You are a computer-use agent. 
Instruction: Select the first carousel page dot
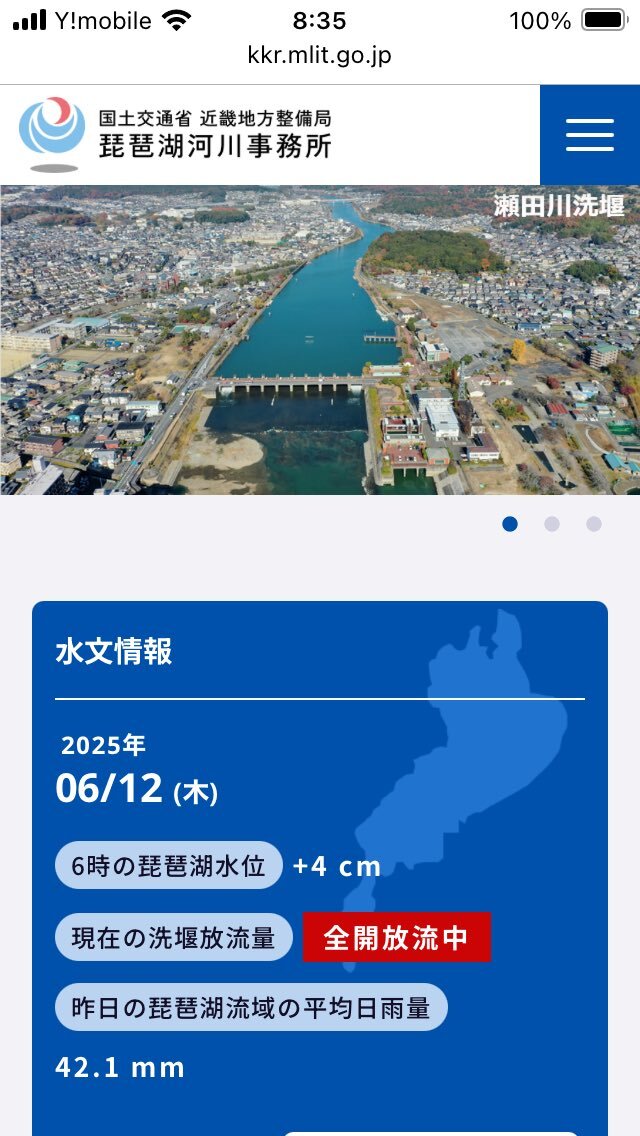coord(510,524)
